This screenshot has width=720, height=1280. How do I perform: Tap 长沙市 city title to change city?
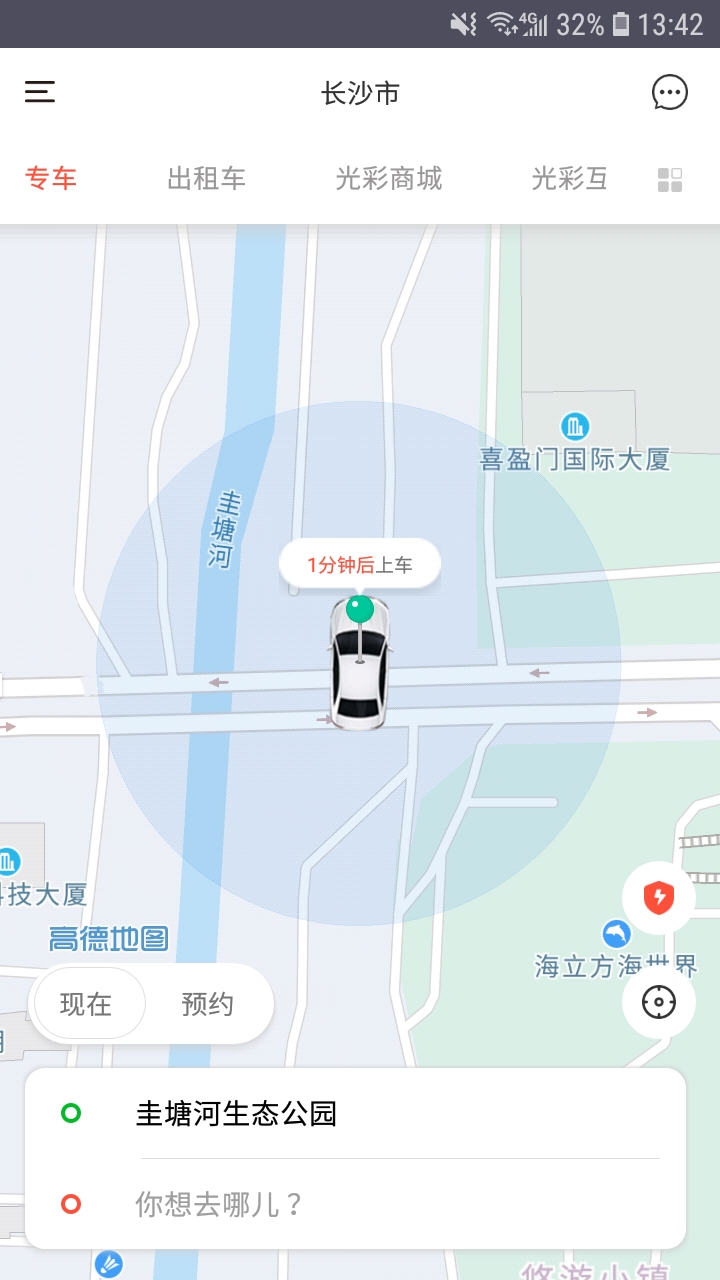[x=360, y=94]
